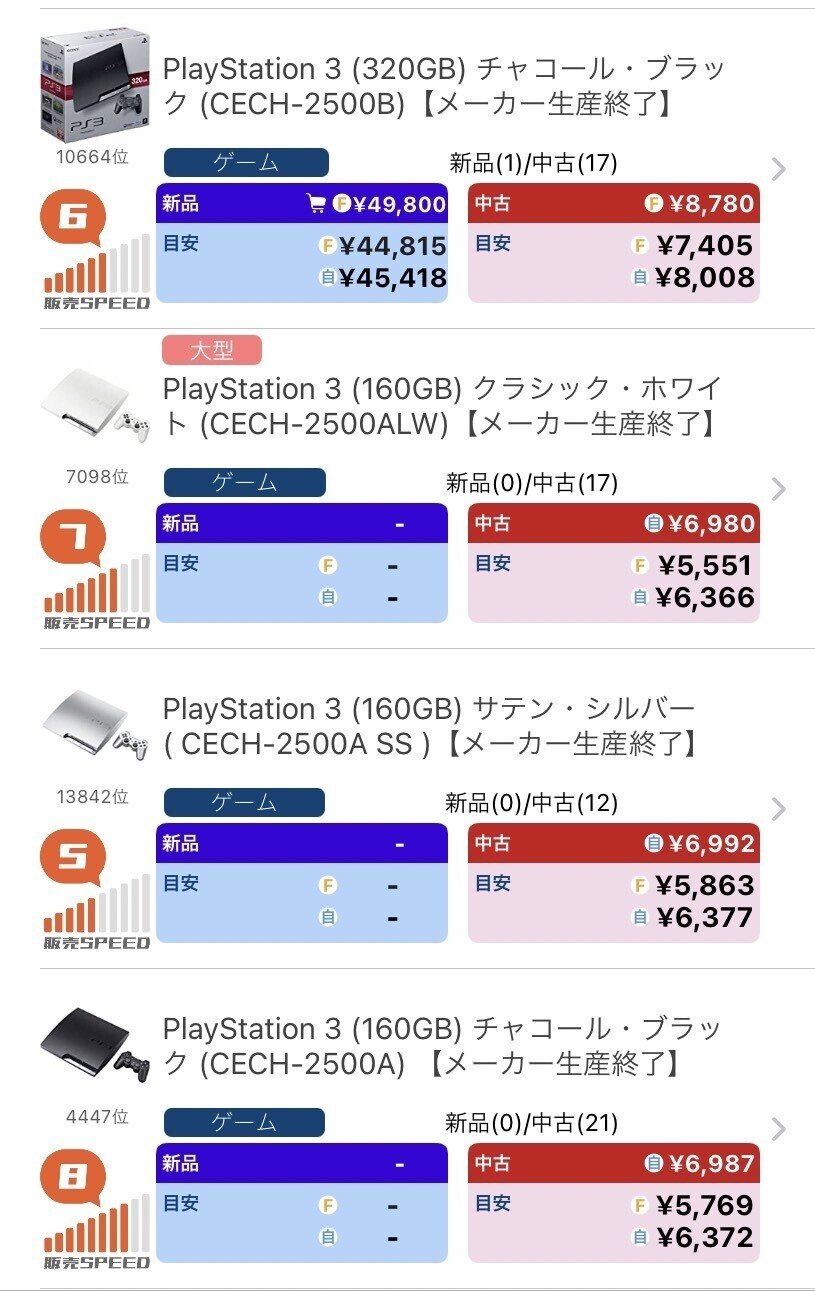Click the F coin icon beside 中古 ¥8,780

pyautogui.click(x=654, y=204)
